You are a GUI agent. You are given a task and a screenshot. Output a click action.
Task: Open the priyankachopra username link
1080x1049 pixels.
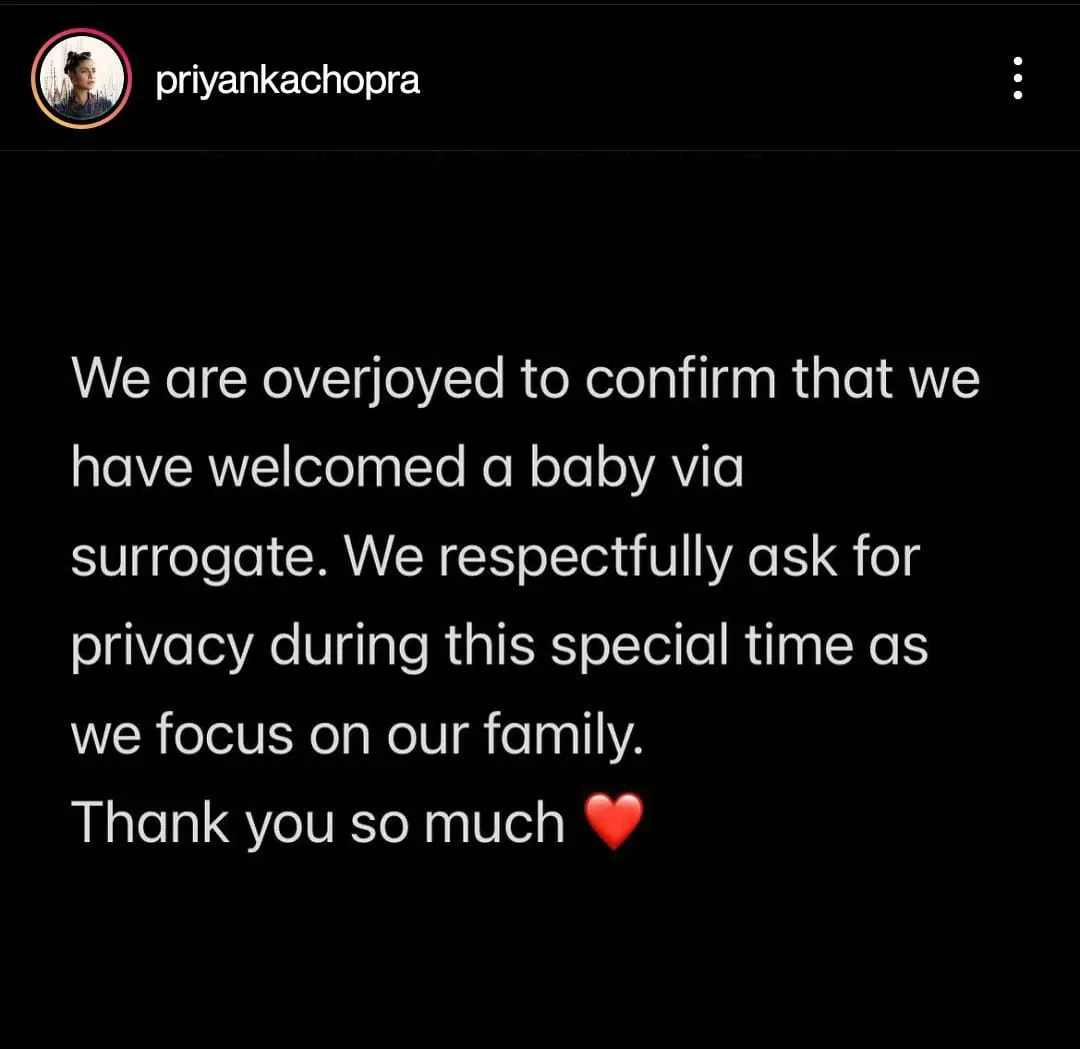click(x=287, y=79)
